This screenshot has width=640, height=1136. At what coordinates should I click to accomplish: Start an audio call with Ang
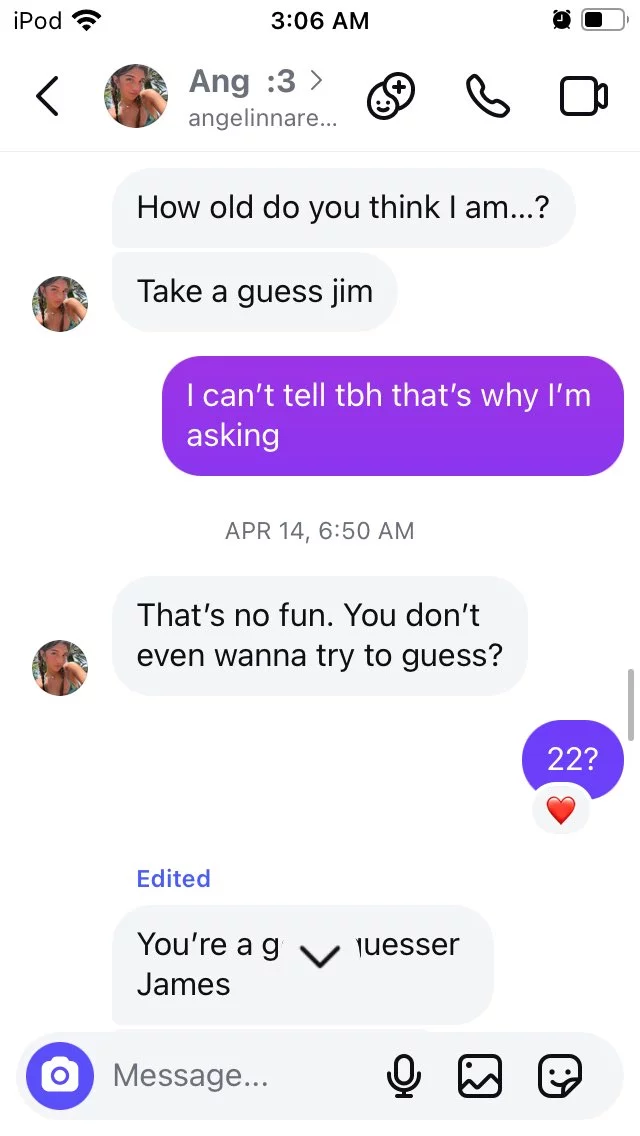[x=487, y=97]
